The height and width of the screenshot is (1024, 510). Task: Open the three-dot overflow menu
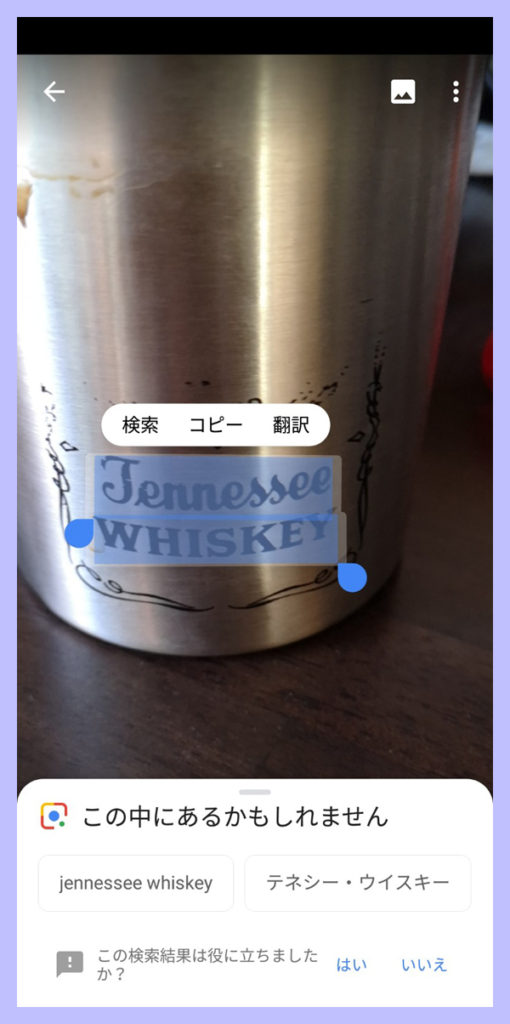pos(456,91)
